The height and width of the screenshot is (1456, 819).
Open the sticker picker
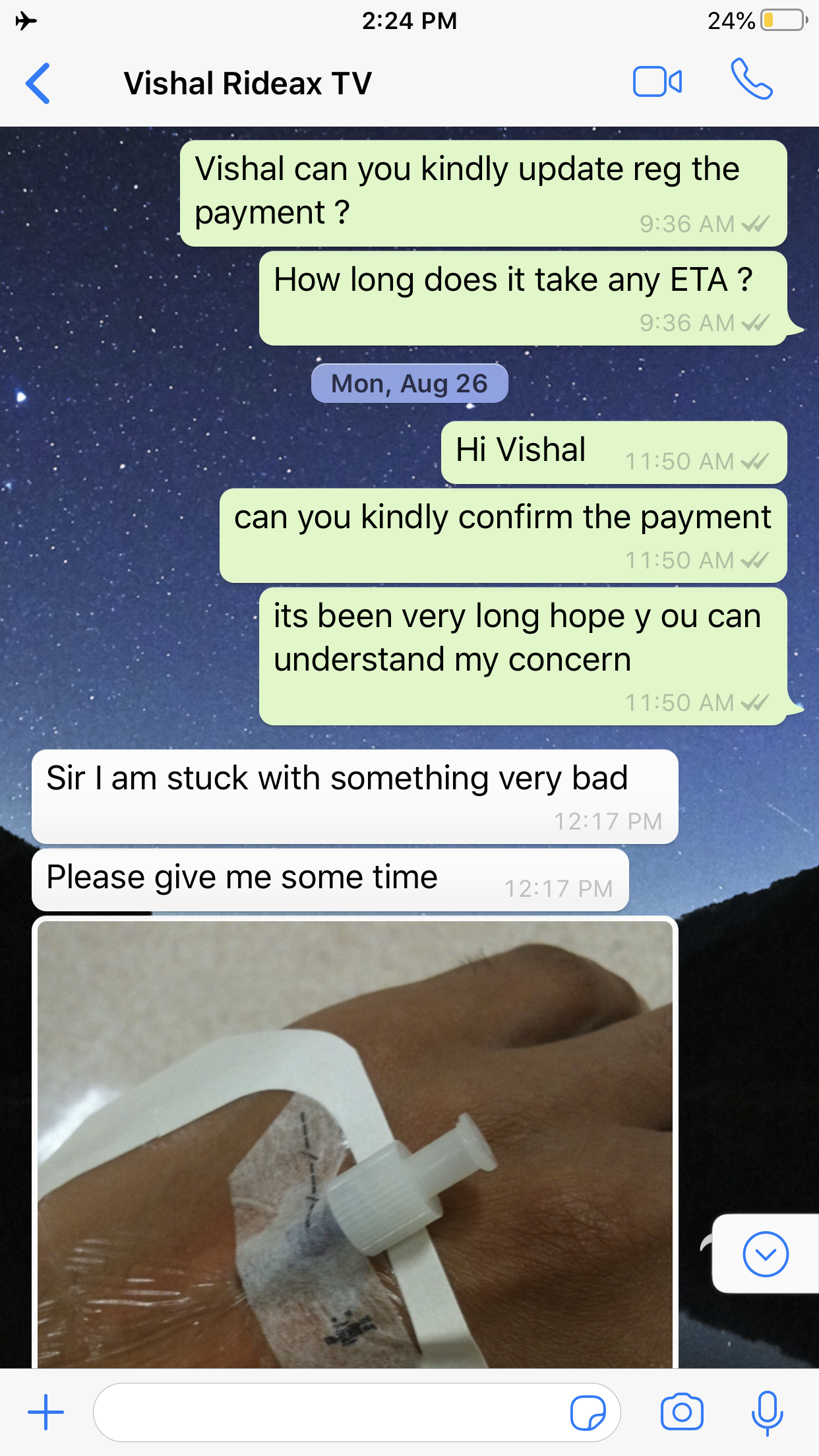[x=588, y=1412]
